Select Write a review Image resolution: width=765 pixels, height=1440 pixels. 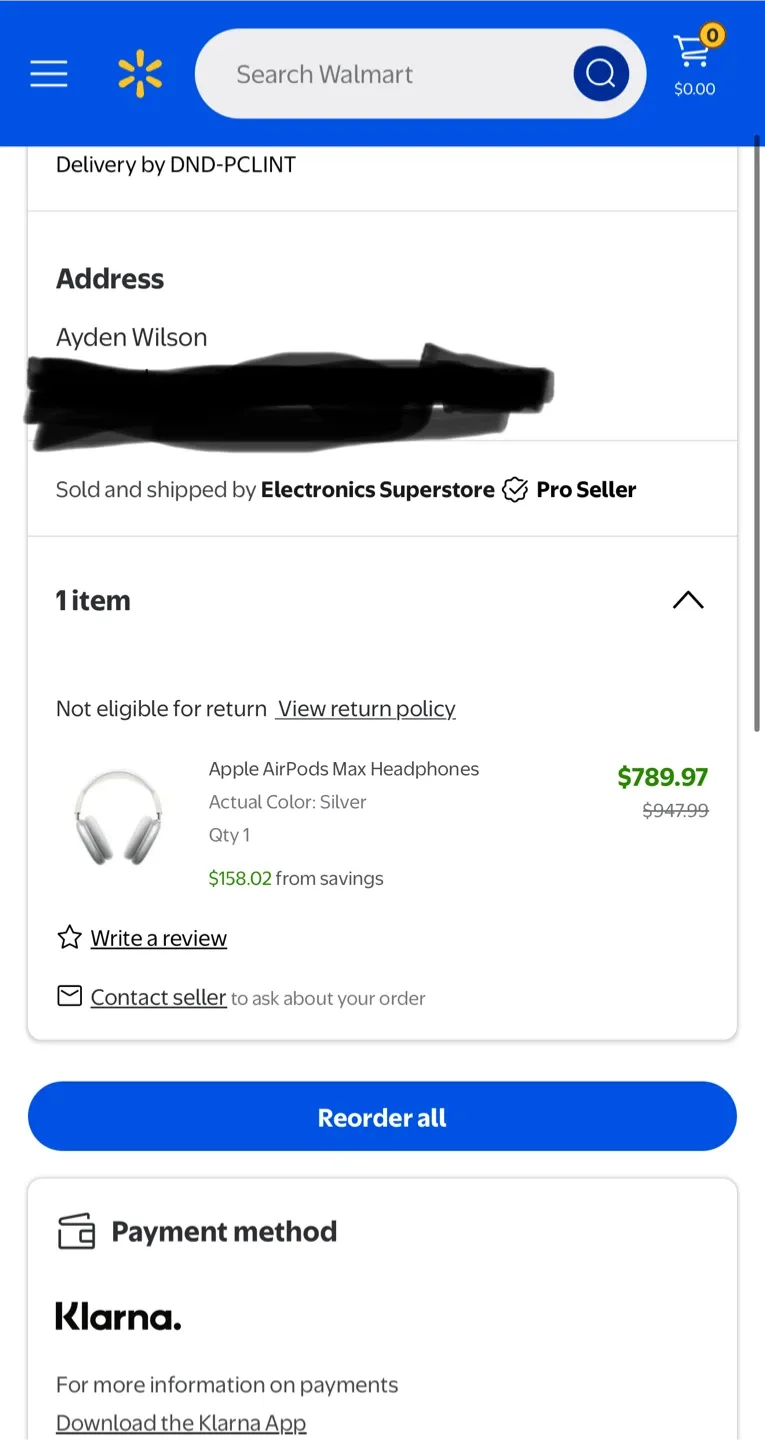pos(158,938)
